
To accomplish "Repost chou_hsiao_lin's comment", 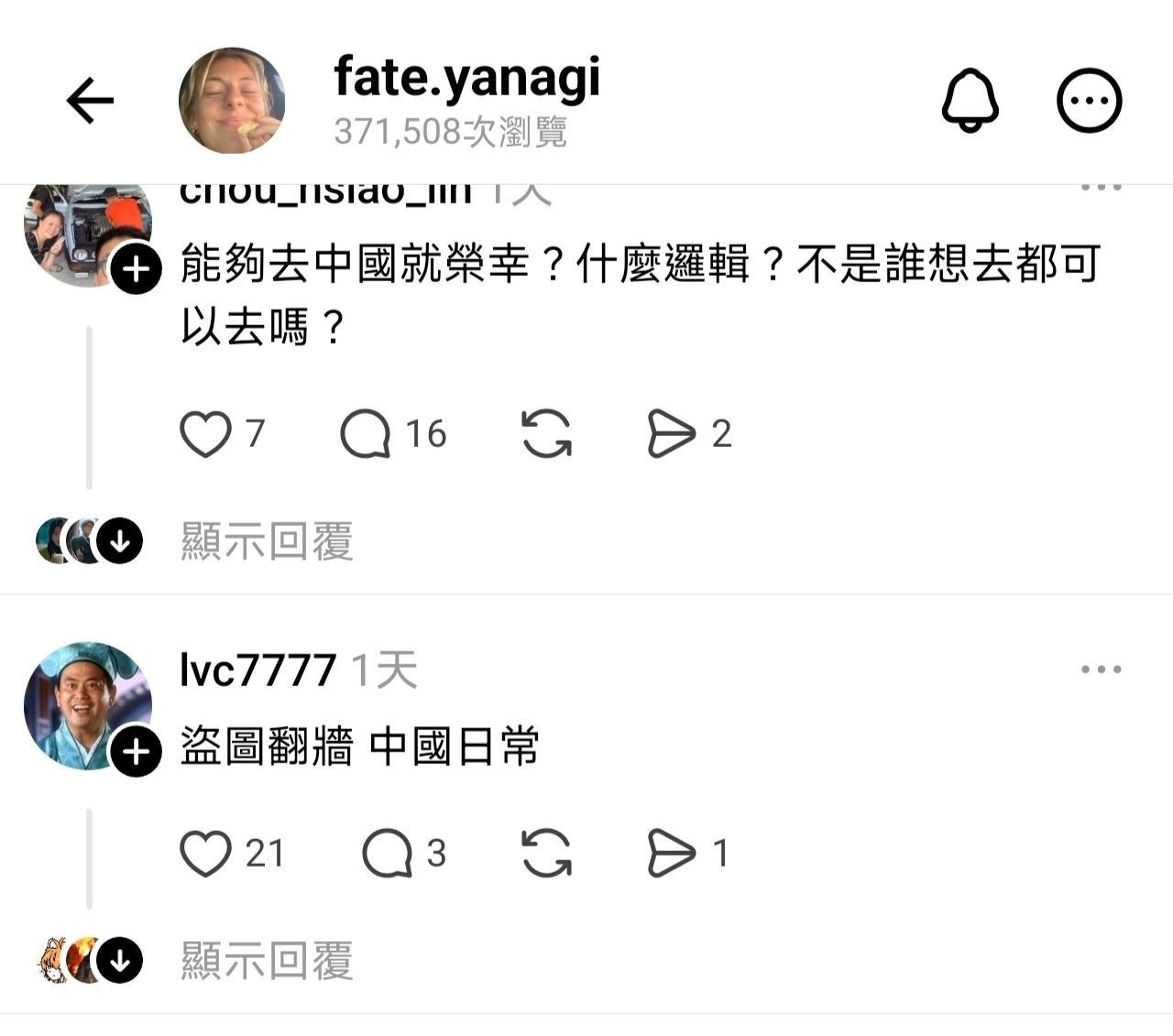I will (546, 434).
